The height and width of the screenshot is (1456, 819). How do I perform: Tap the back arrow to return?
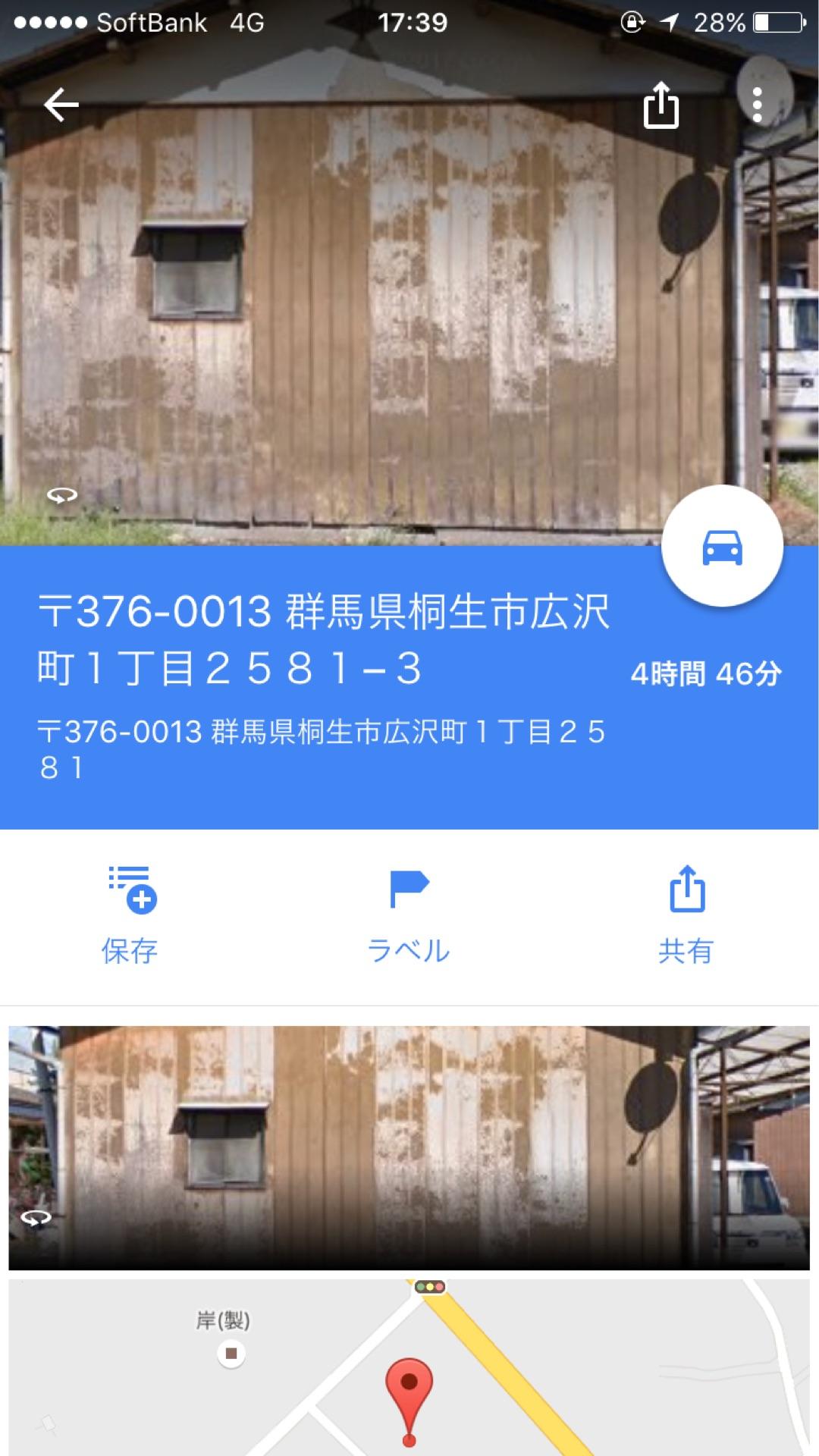coord(61,104)
